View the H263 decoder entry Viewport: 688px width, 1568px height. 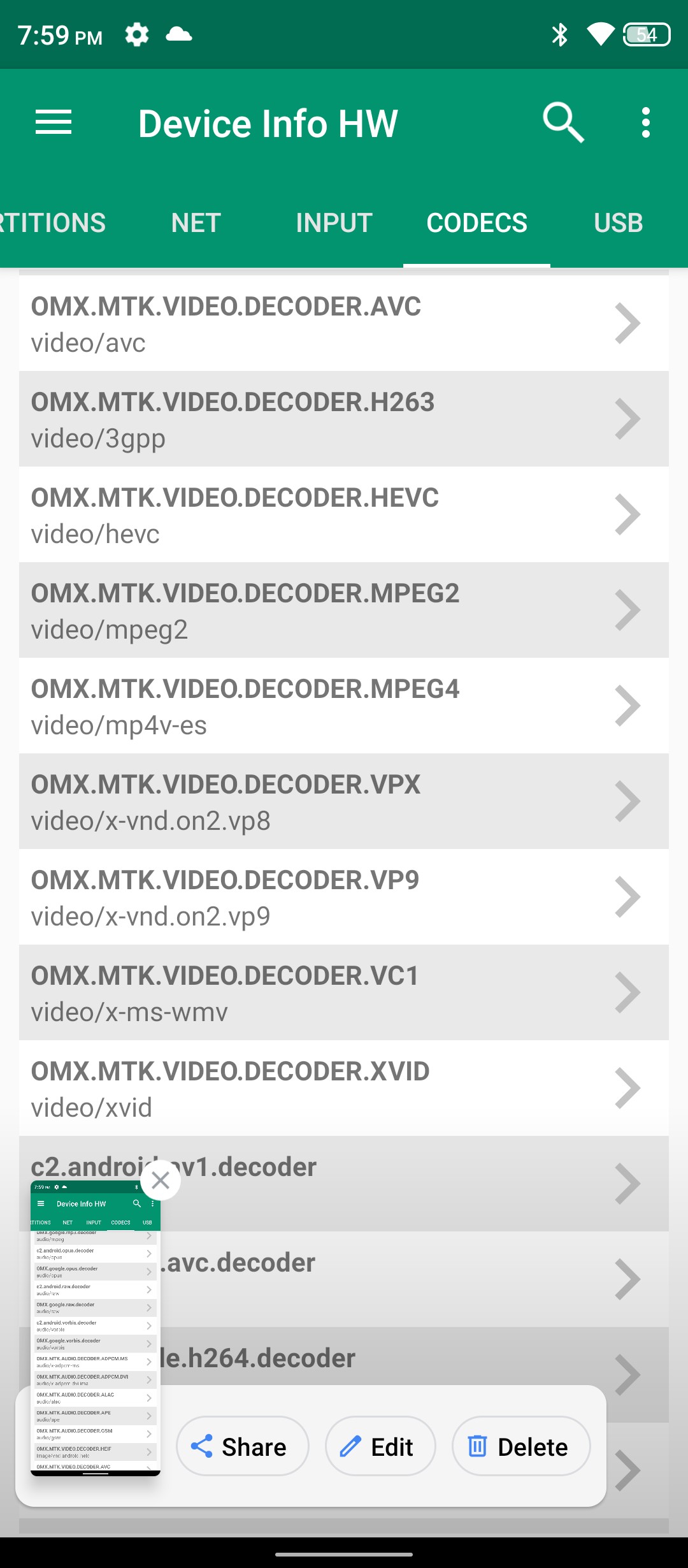coord(344,419)
